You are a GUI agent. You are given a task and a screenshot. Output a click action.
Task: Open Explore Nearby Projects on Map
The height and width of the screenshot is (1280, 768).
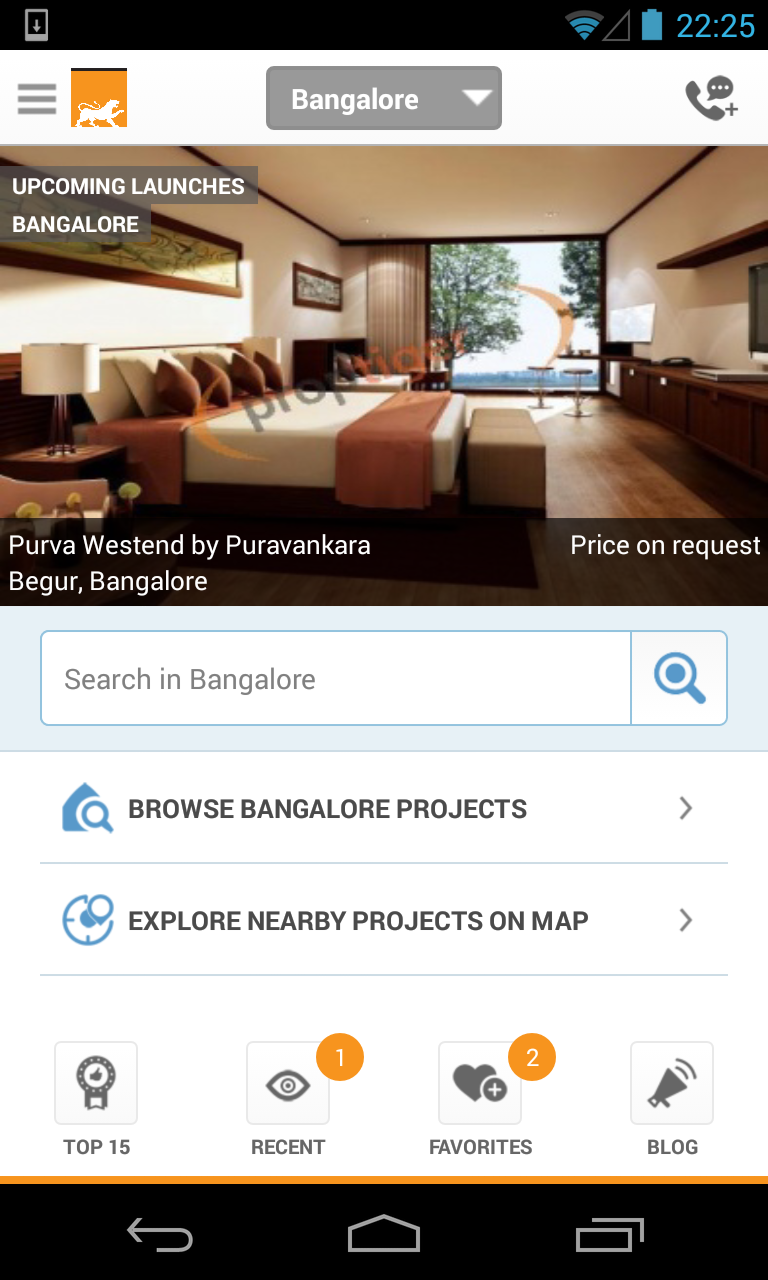click(x=384, y=920)
